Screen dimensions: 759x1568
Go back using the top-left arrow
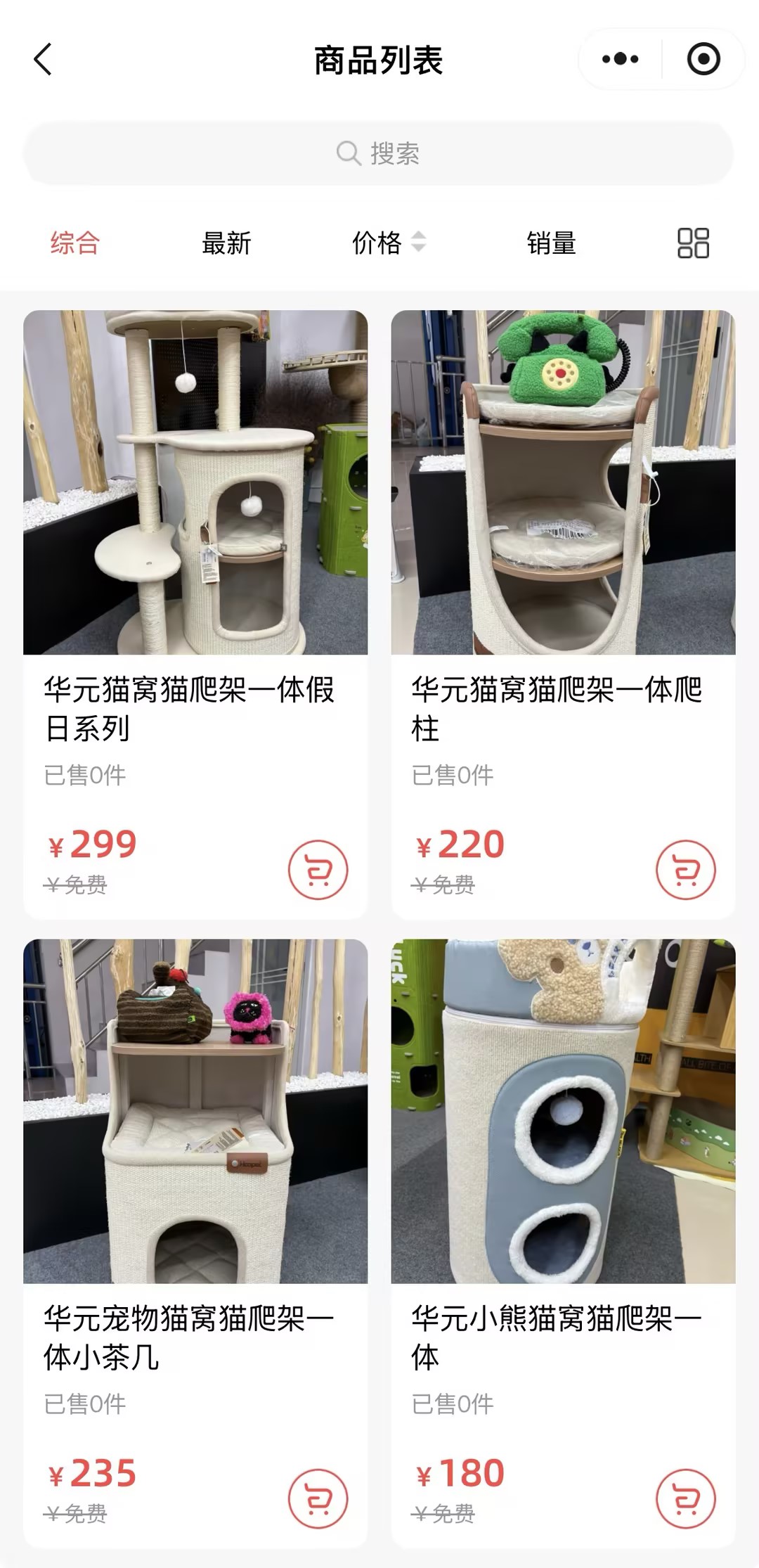pos(44,59)
